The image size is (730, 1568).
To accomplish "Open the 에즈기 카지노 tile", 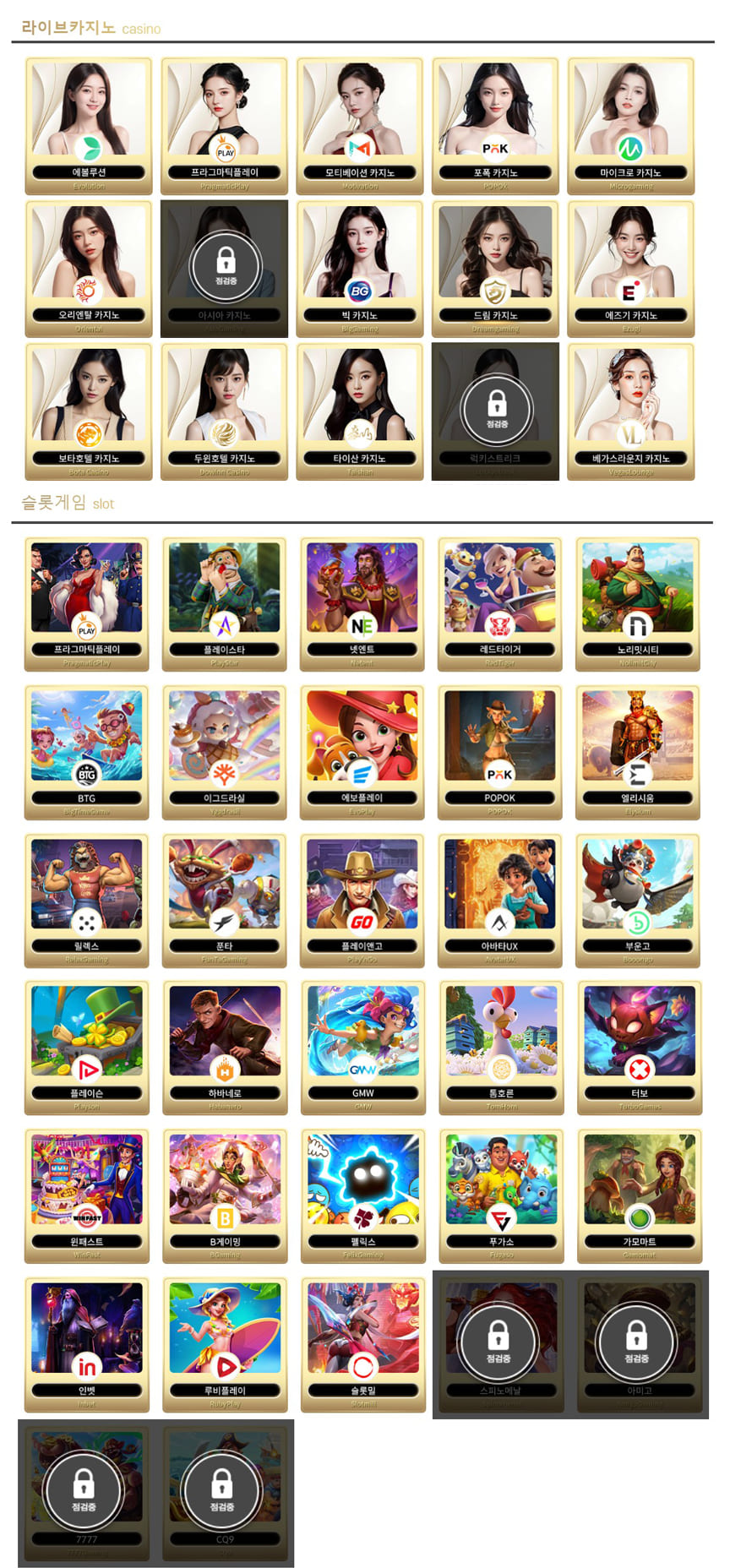I will pos(630,268).
